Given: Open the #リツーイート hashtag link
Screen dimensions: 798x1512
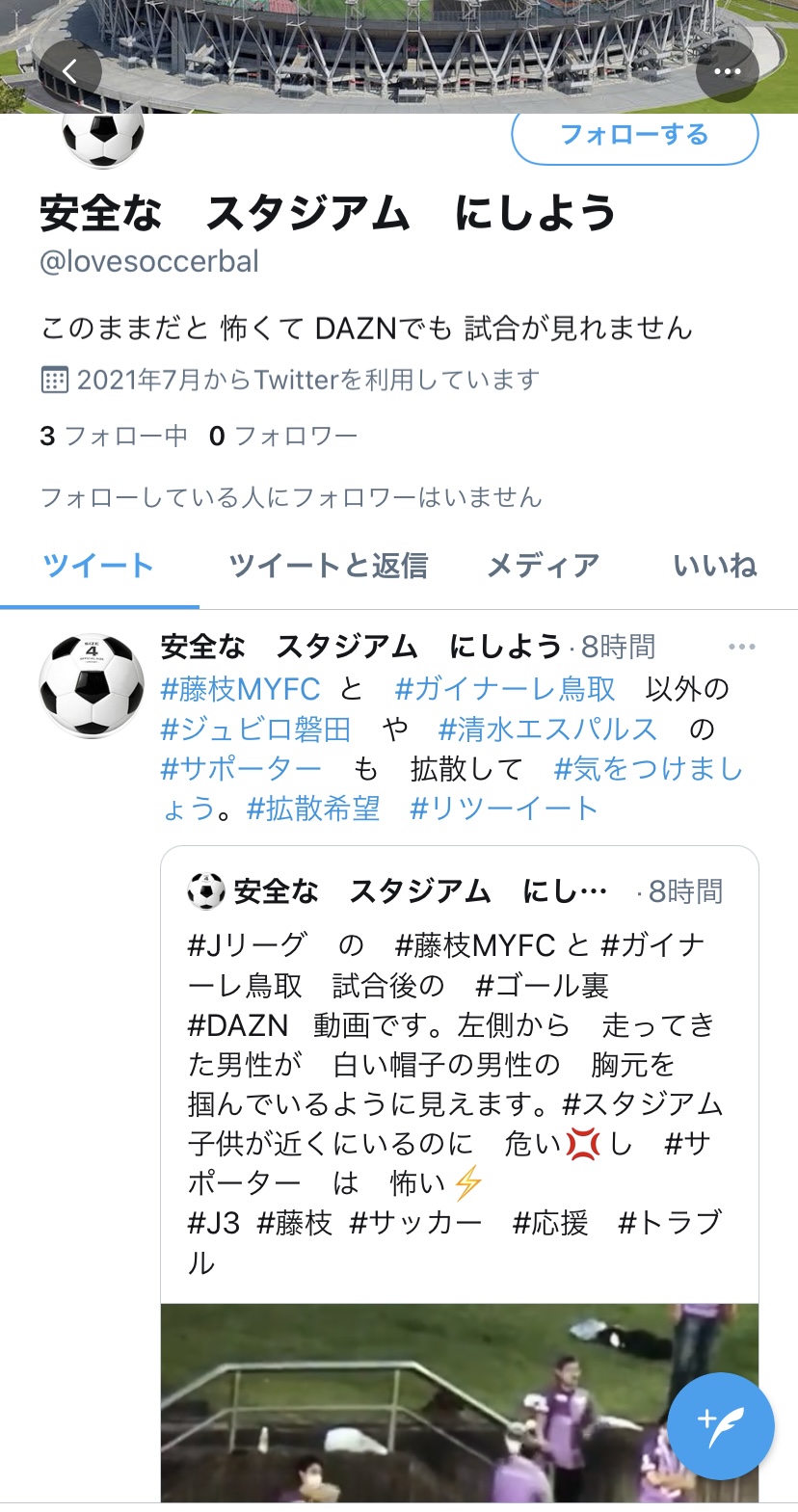Looking at the screenshot, I should click(504, 809).
